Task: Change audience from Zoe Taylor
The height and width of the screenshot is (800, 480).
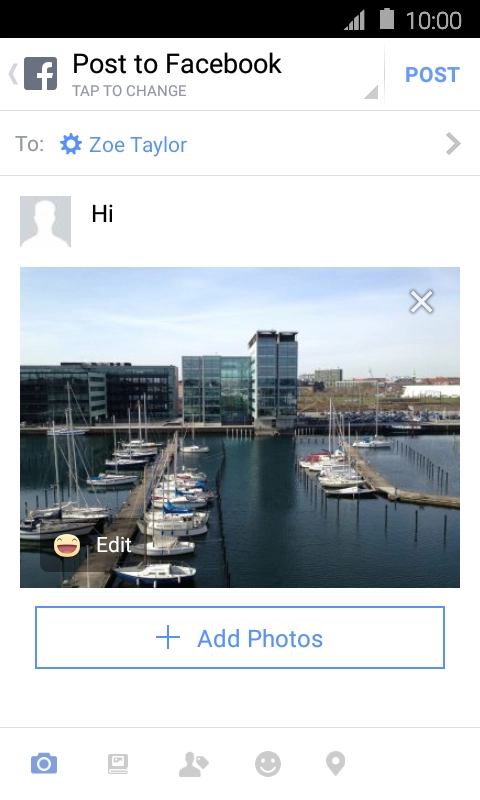Action: (240, 144)
